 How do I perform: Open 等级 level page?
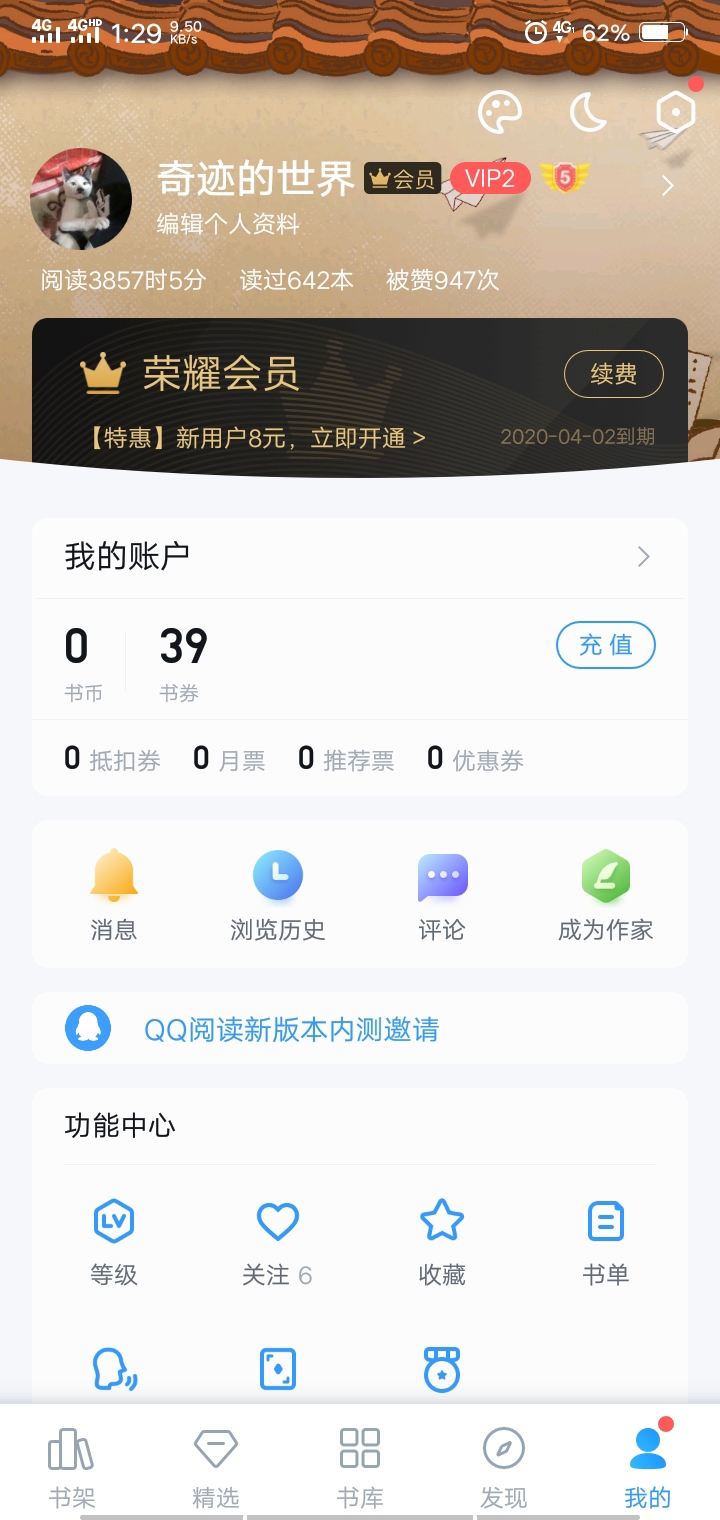[x=114, y=1242]
